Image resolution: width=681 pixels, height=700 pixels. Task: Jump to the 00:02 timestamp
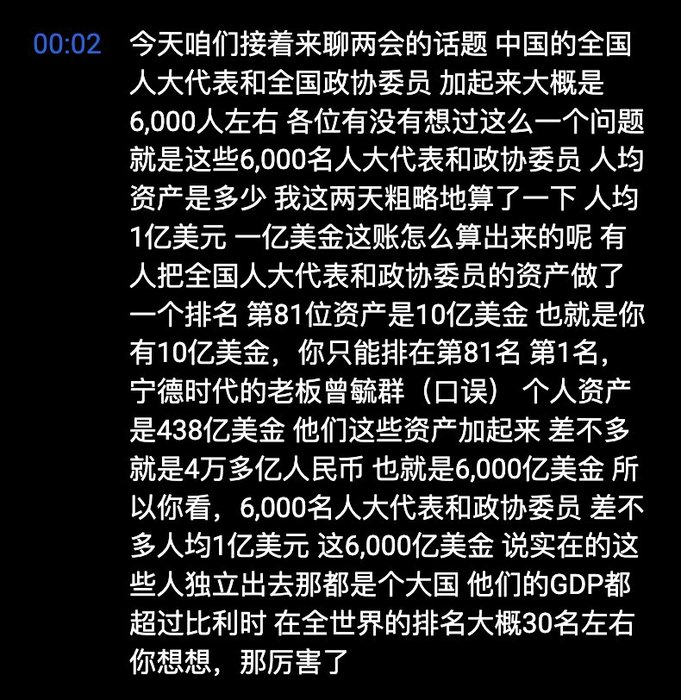[x=67, y=45]
